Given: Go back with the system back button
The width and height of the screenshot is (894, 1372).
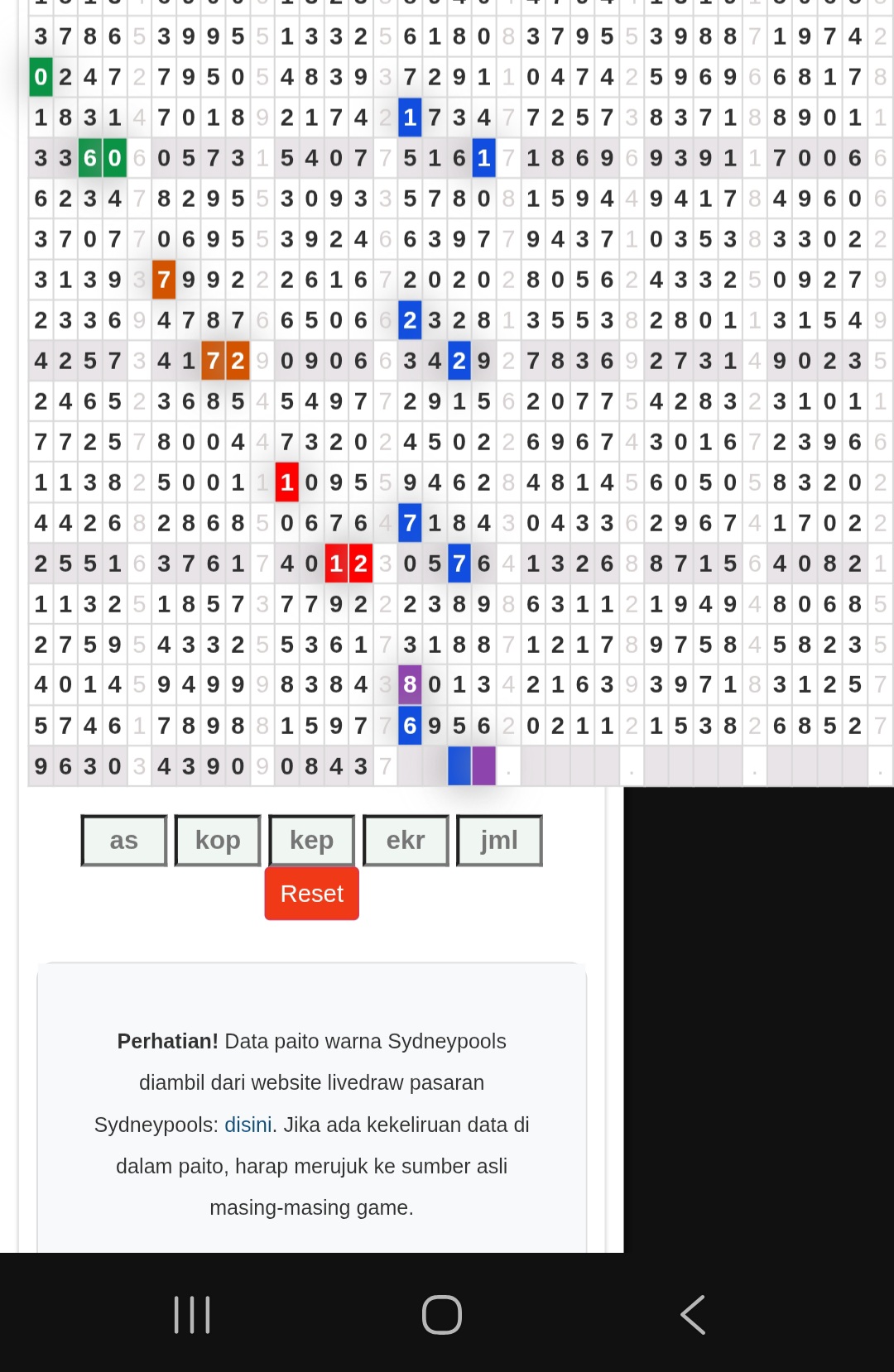Looking at the screenshot, I should pos(693,1315).
